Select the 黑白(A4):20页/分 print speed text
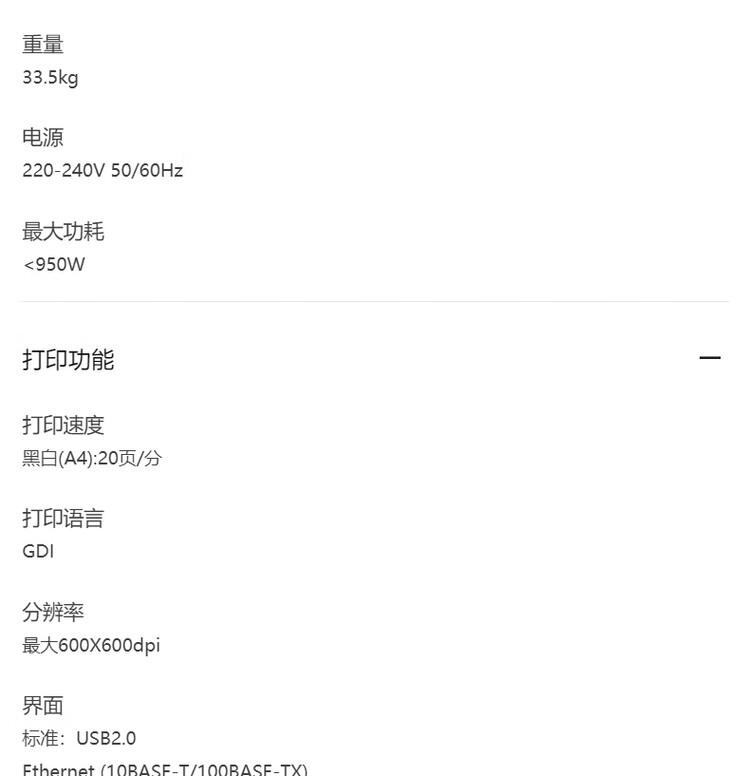The image size is (750, 776). tap(92, 459)
